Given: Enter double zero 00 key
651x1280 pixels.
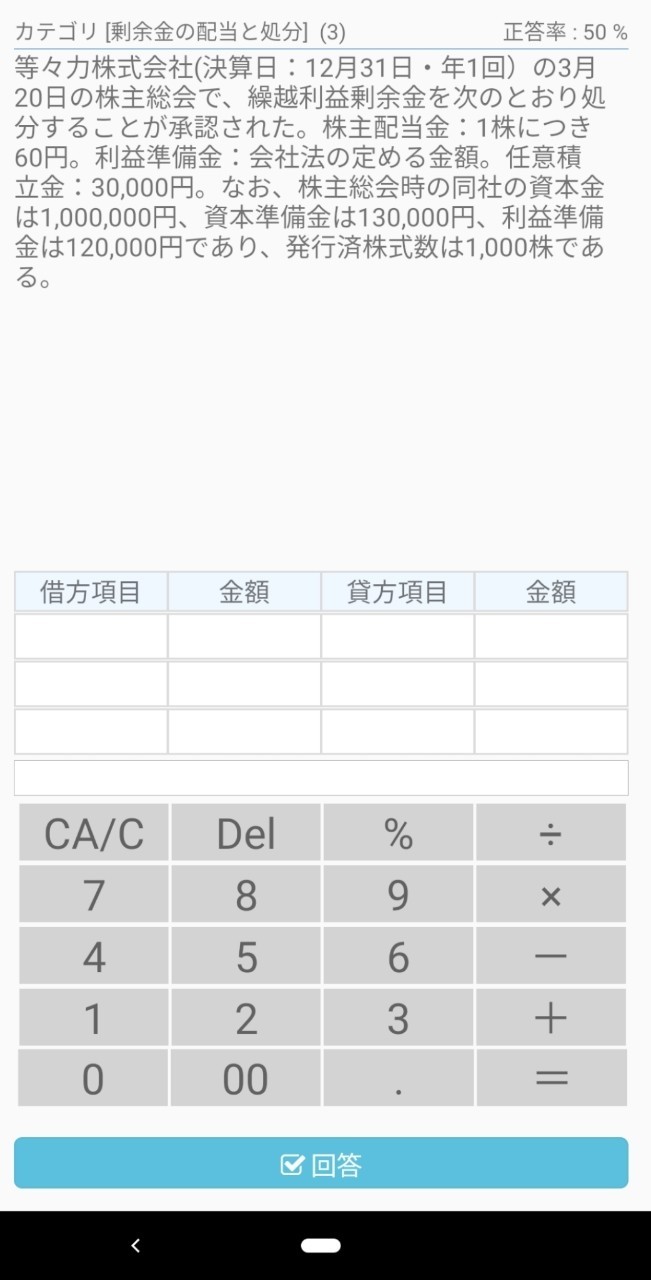Looking at the screenshot, I should coord(246,1078).
